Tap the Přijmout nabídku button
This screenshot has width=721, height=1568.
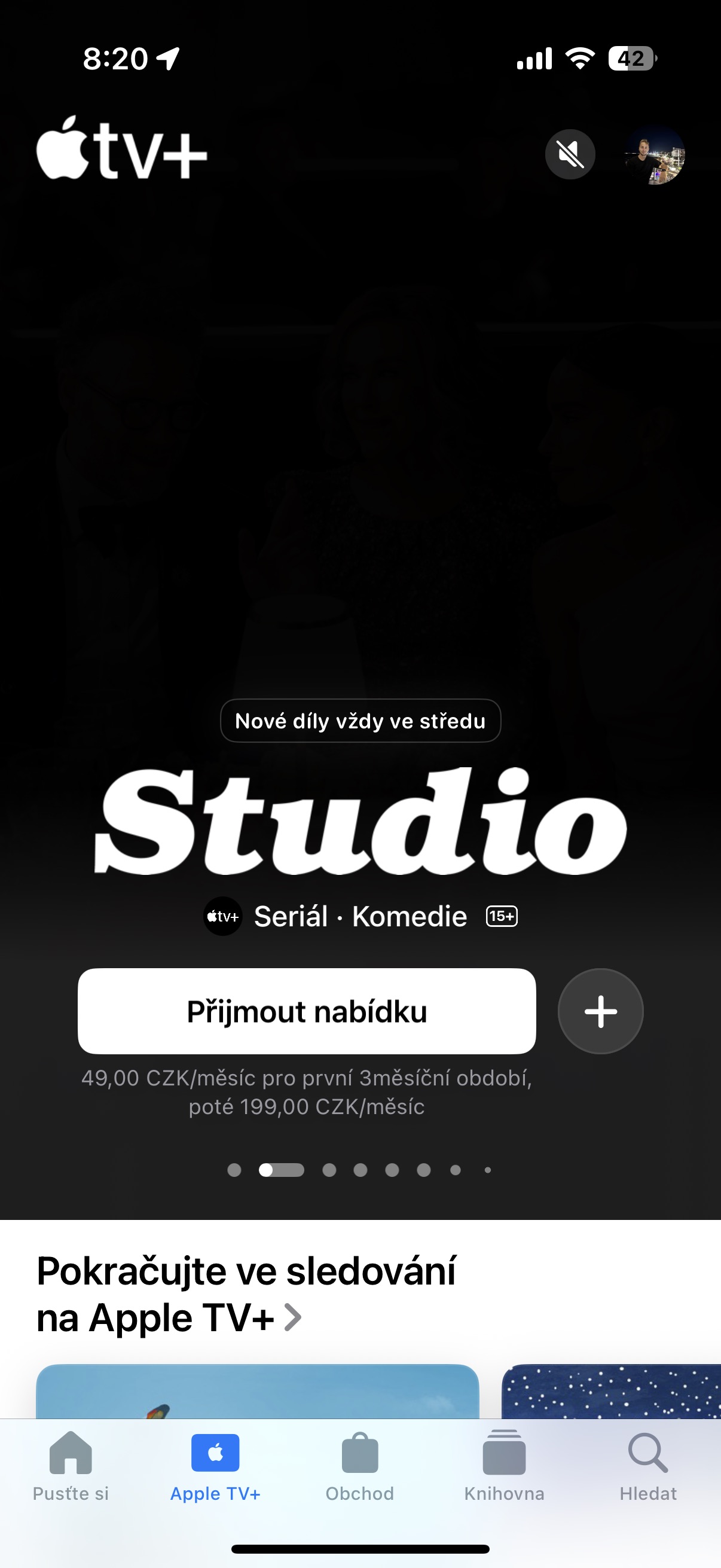(307, 1011)
